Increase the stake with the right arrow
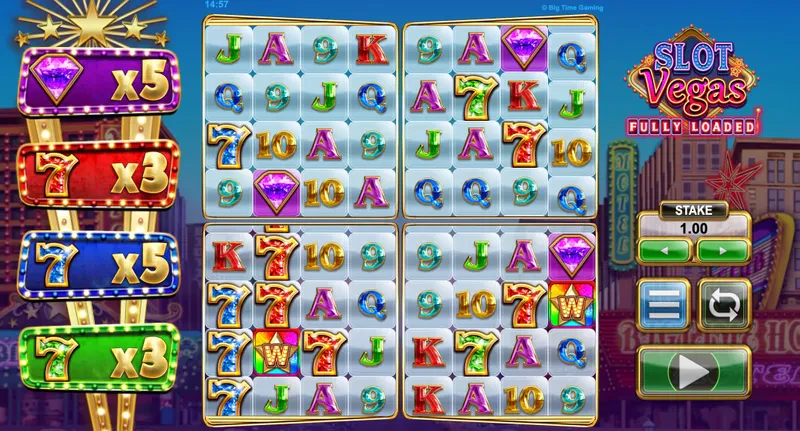Viewport: 800px width, 431px height. (x=722, y=251)
